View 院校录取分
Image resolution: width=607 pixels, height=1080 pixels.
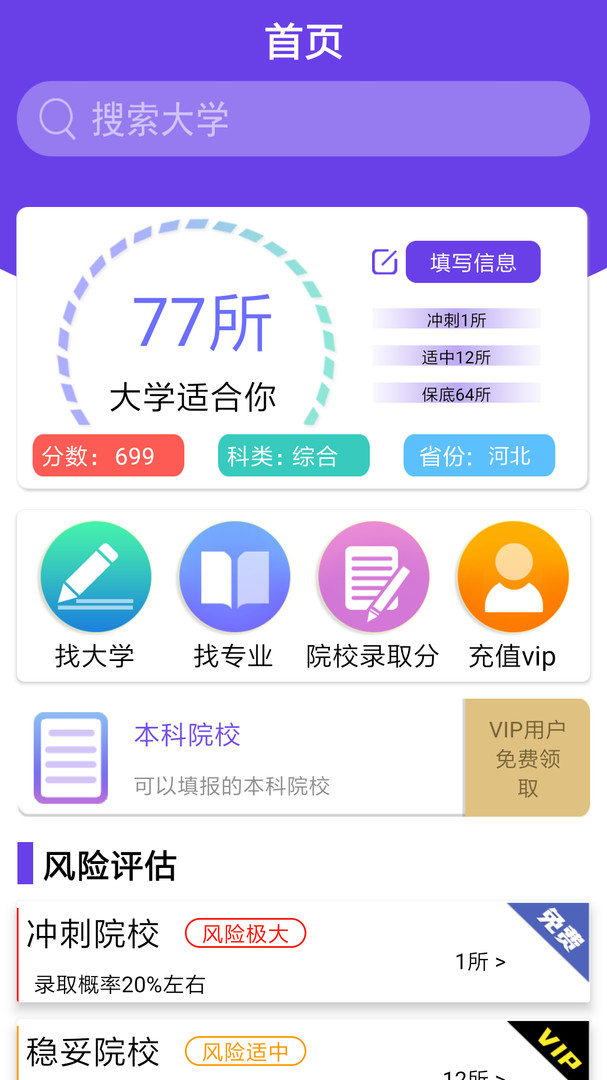(373, 596)
